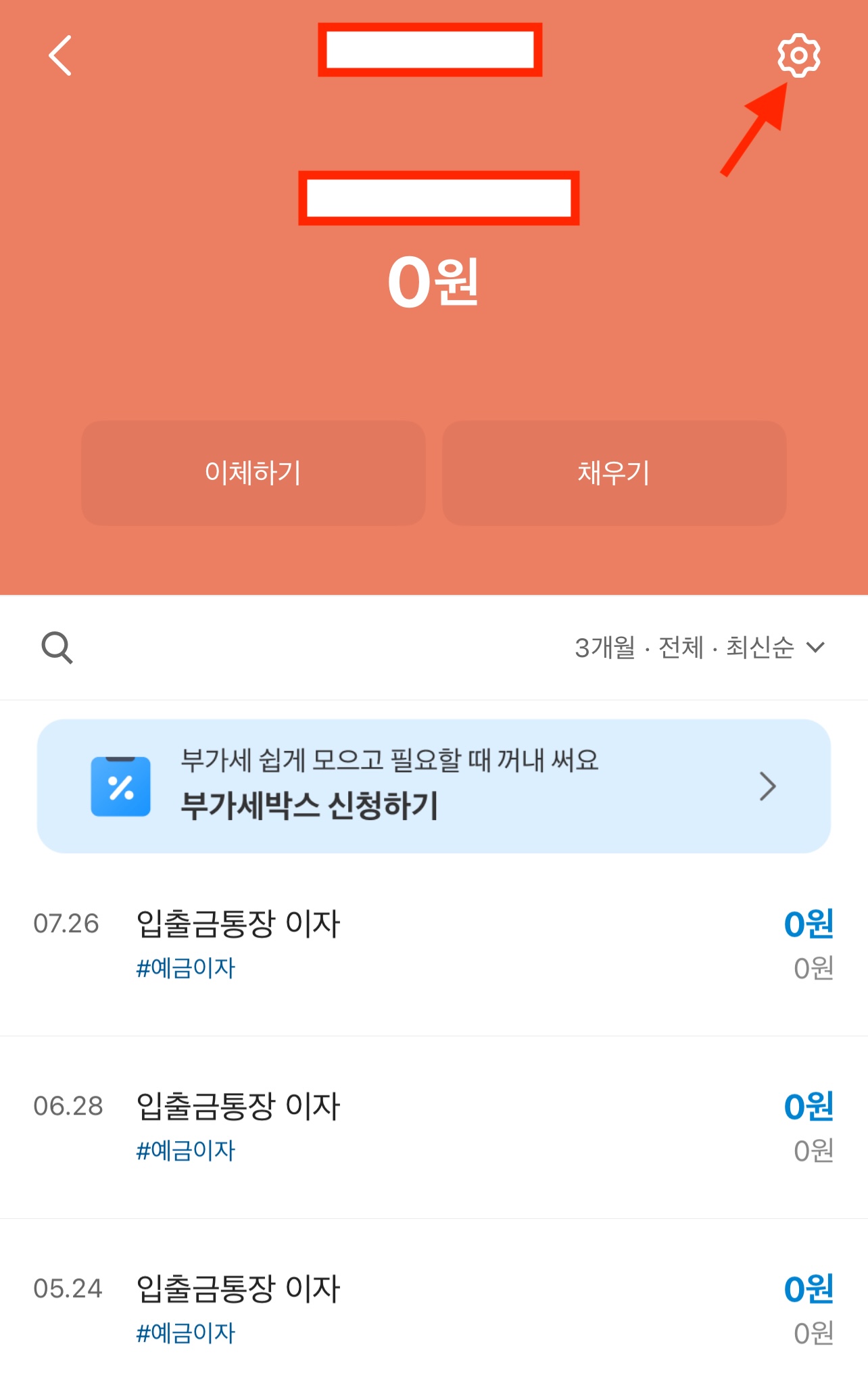Tap 이체하기 to start a transfer
This screenshot has width=868, height=1398.
252,473
